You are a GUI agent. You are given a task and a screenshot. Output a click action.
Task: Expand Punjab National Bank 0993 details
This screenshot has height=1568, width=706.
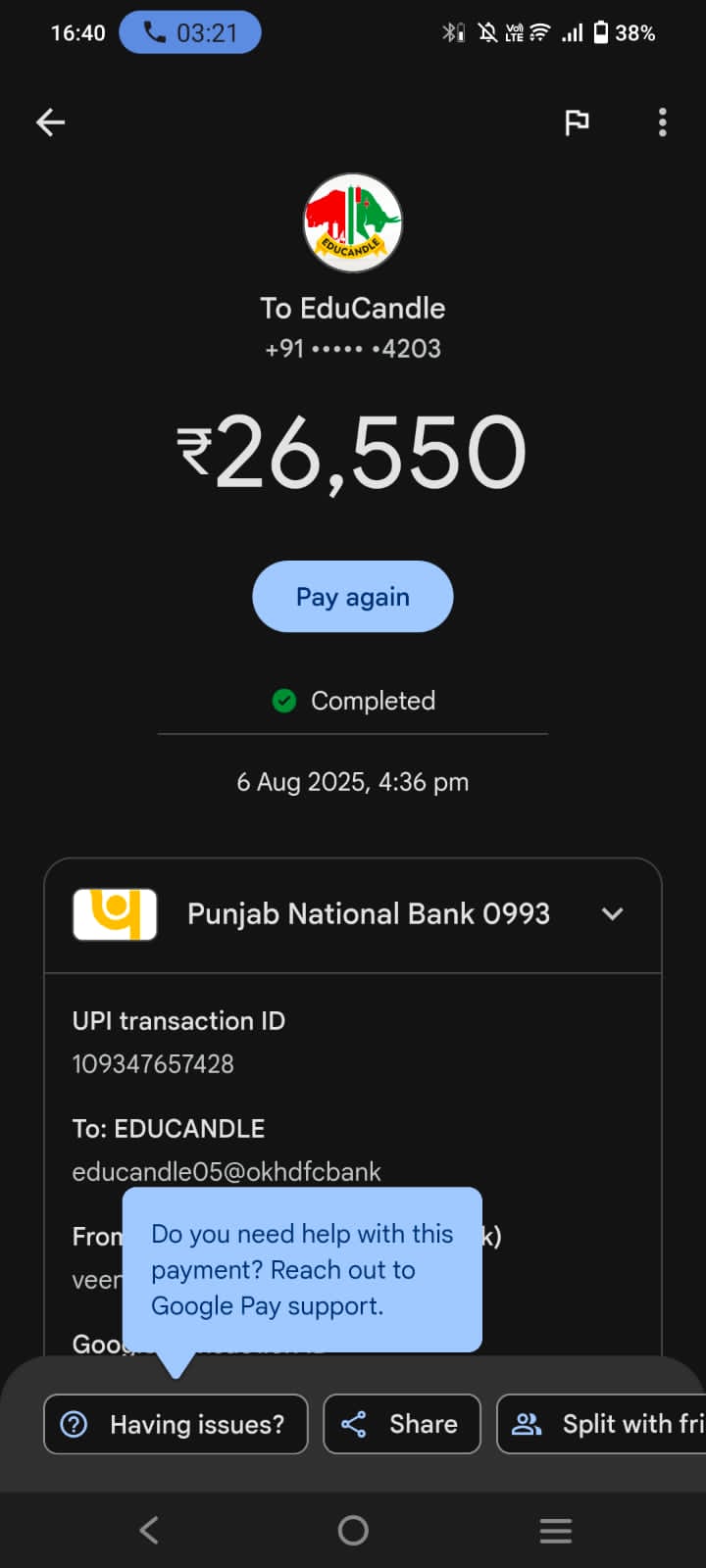click(x=612, y=914)
